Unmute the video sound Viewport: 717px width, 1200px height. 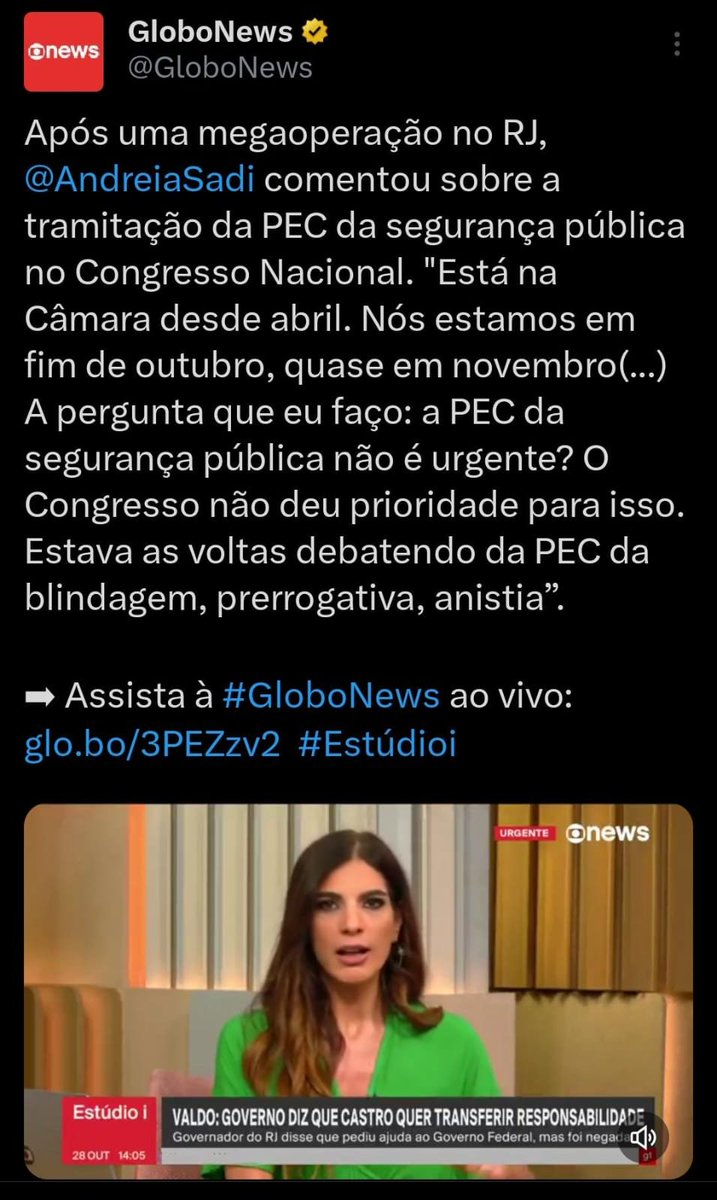pos(643,1137)
